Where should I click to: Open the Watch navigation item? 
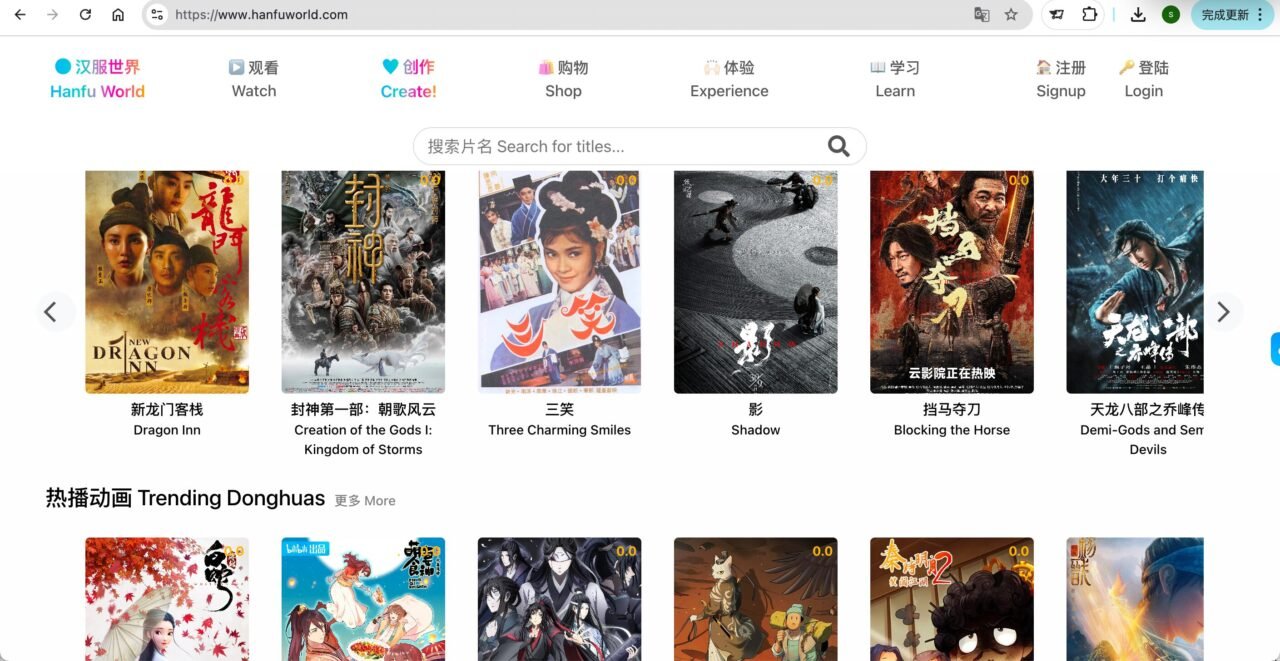tap(253, 79)
